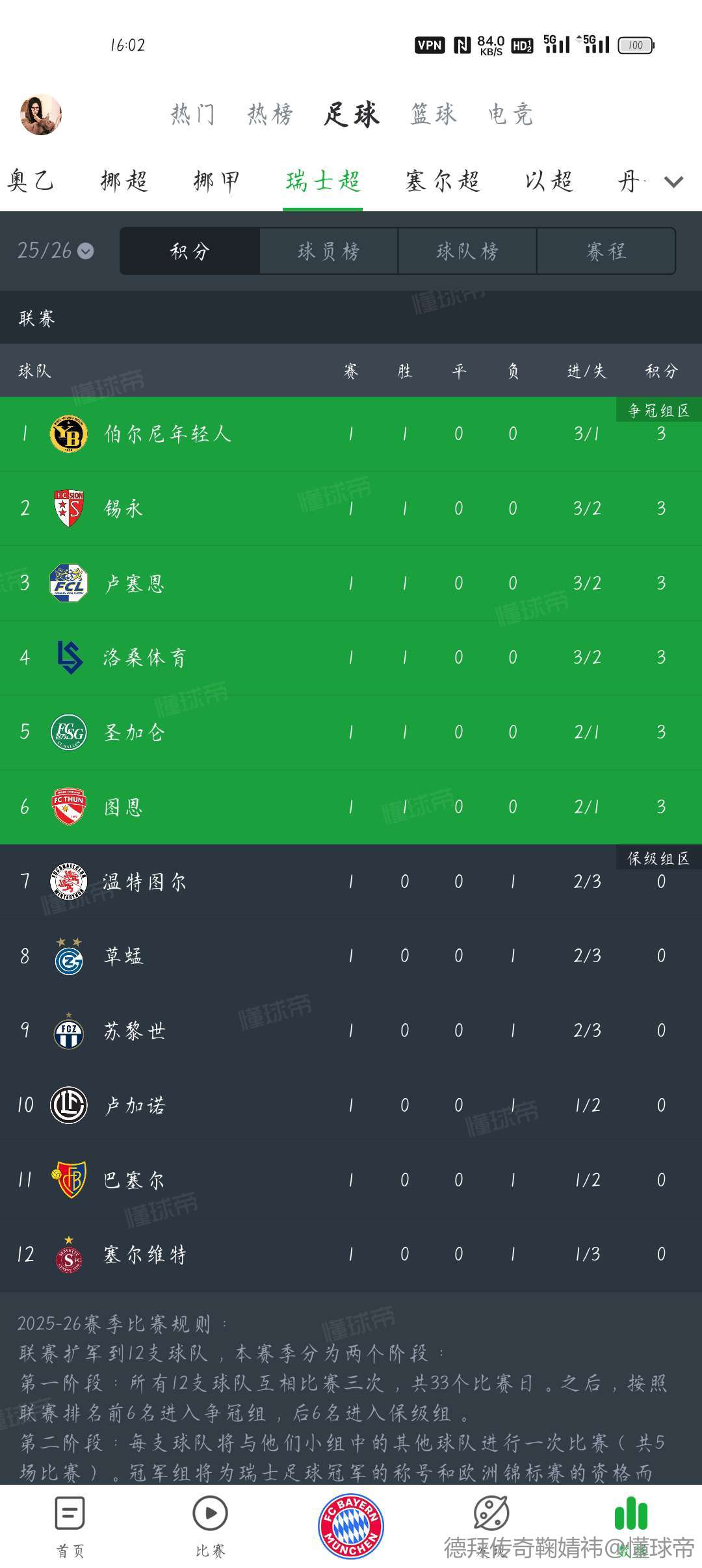Switch to 赛程 segment
The image size is (702, 1568).
[606, 251]
